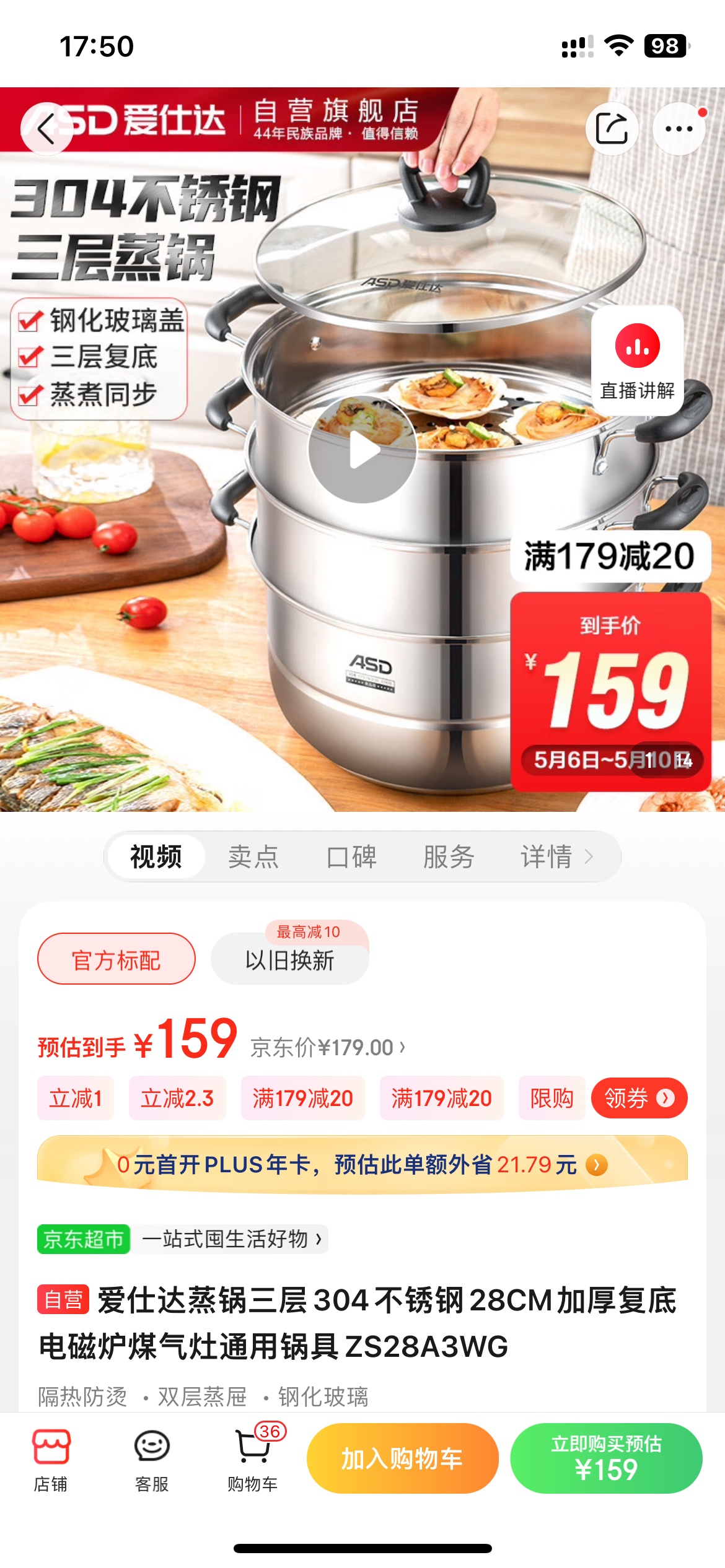
Task: Contact 客服 customer service
Action: pyautogui.click(x=152, y=1460)
